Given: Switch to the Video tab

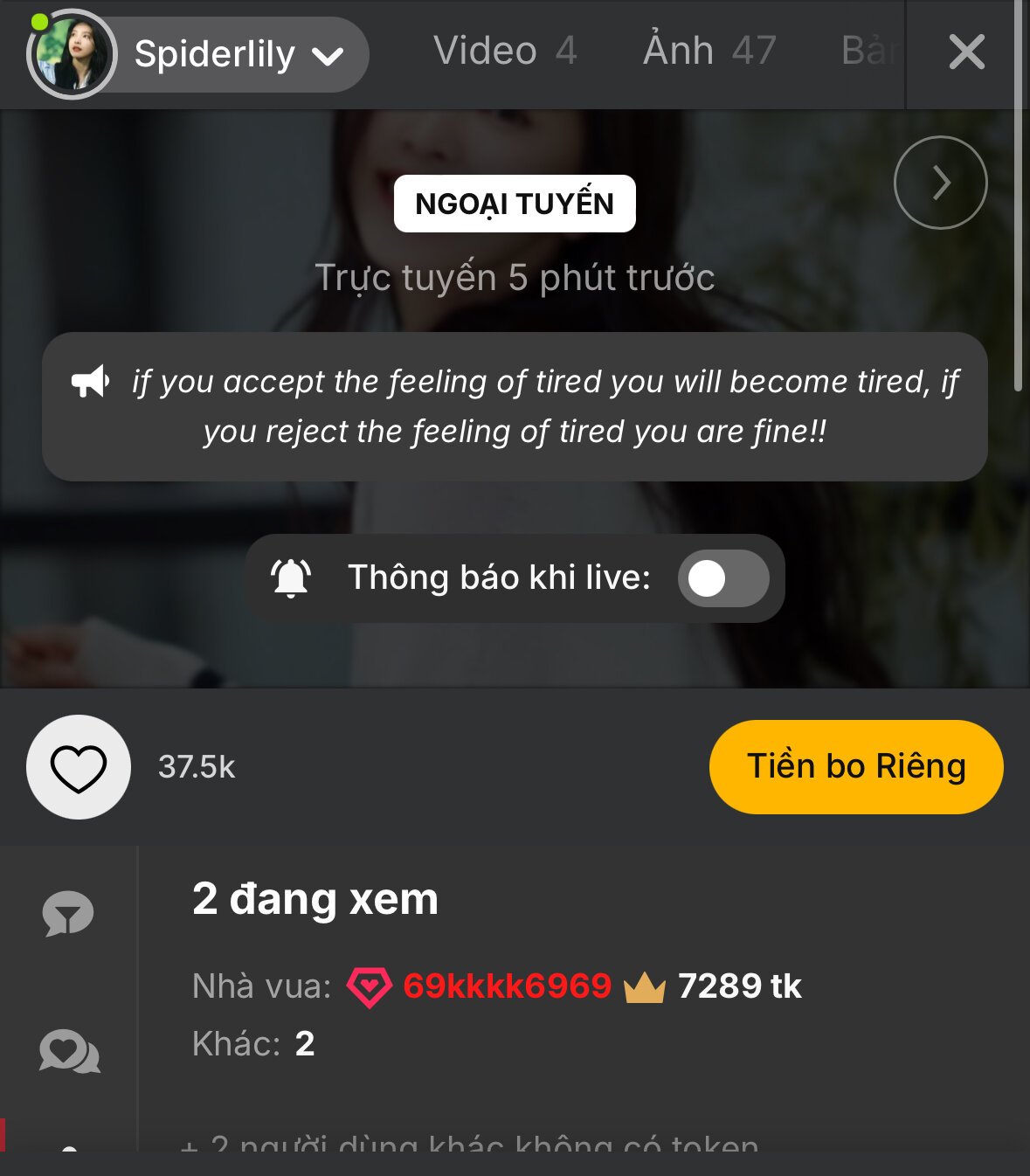Looking at the screenshot, I should tap(505, 51).
